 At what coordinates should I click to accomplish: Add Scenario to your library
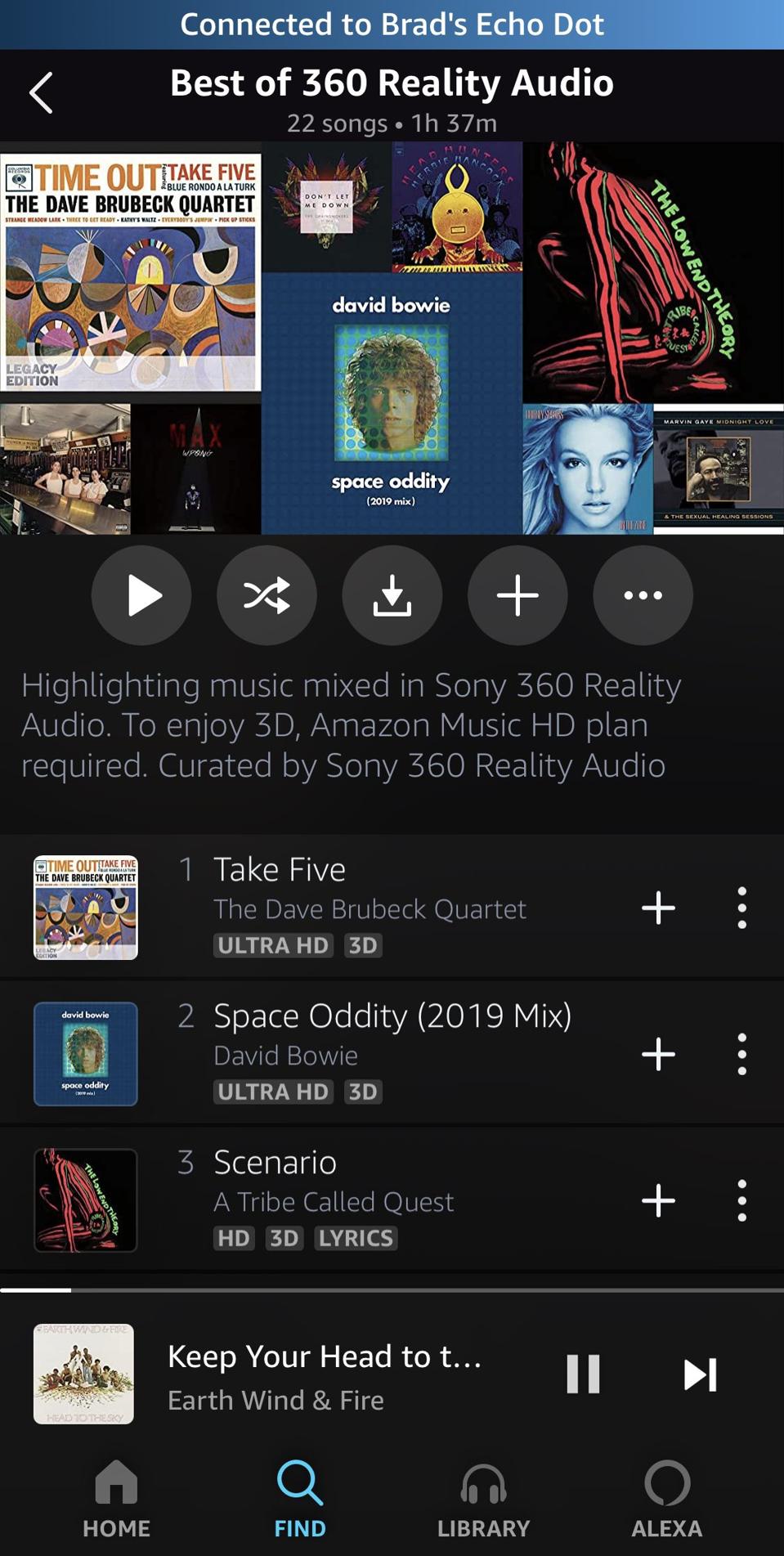coord(657,1201)
